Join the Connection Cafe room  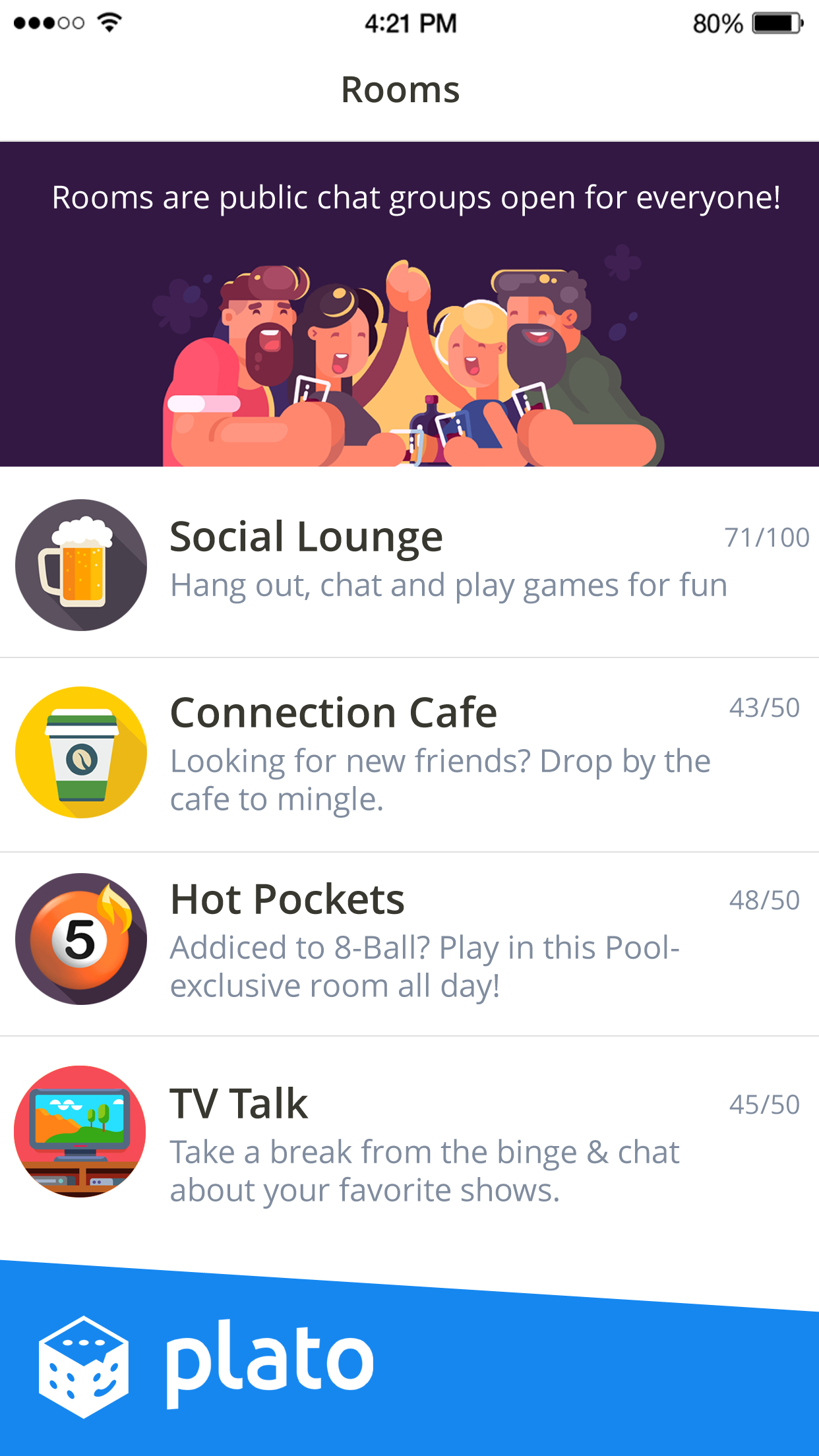coord(409,753)
